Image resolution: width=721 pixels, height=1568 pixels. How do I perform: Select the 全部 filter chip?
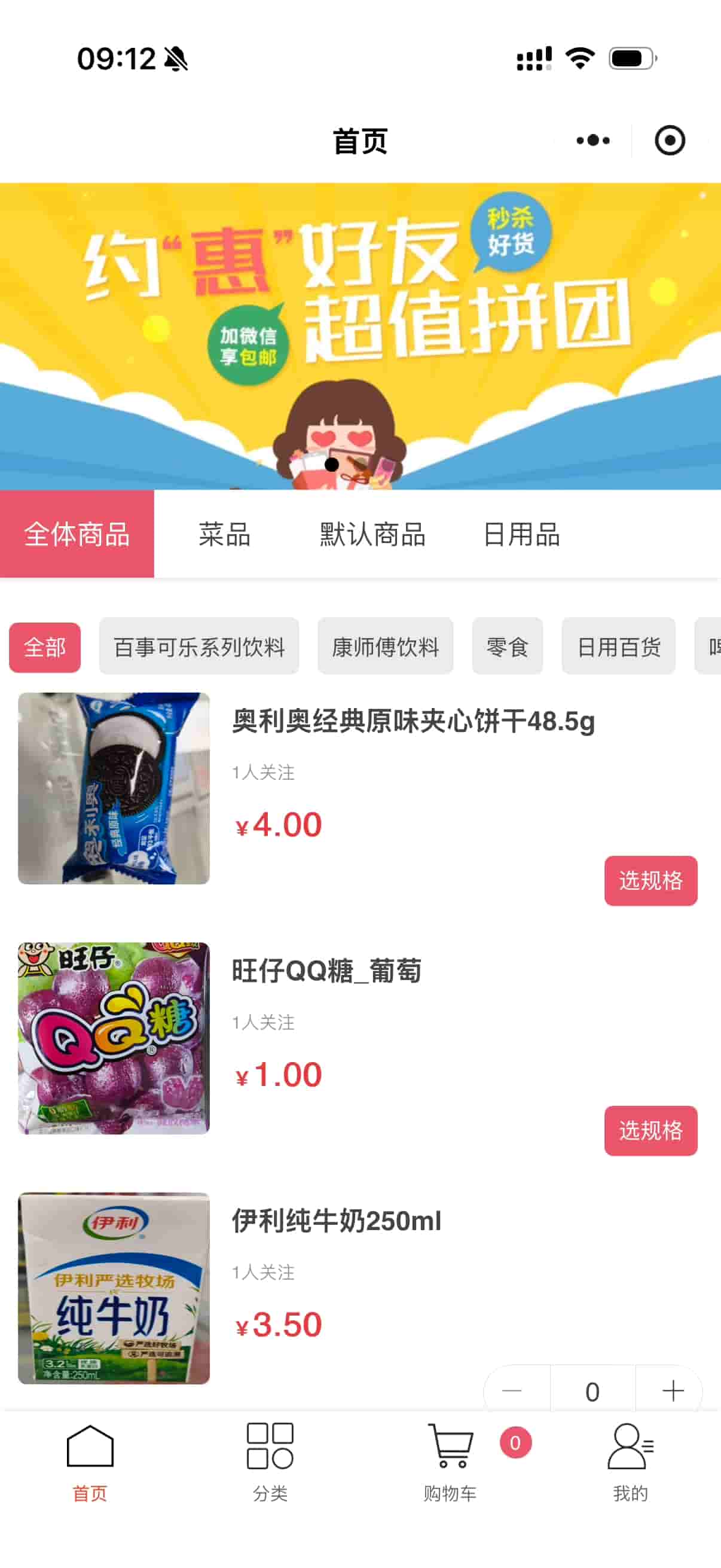pos(44,648)
